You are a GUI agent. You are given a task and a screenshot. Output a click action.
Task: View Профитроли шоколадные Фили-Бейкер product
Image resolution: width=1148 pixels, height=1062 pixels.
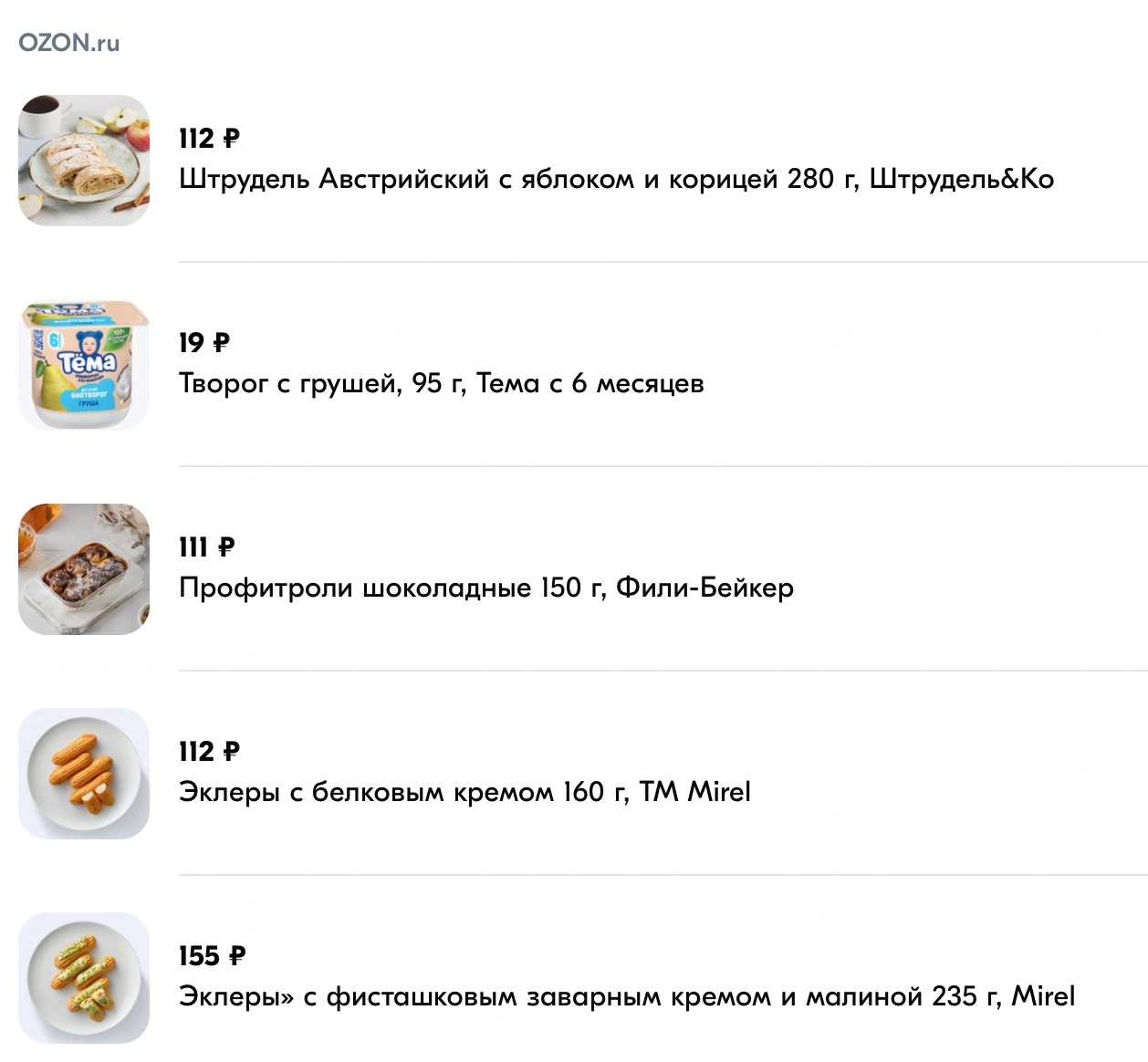click(486, 588)
